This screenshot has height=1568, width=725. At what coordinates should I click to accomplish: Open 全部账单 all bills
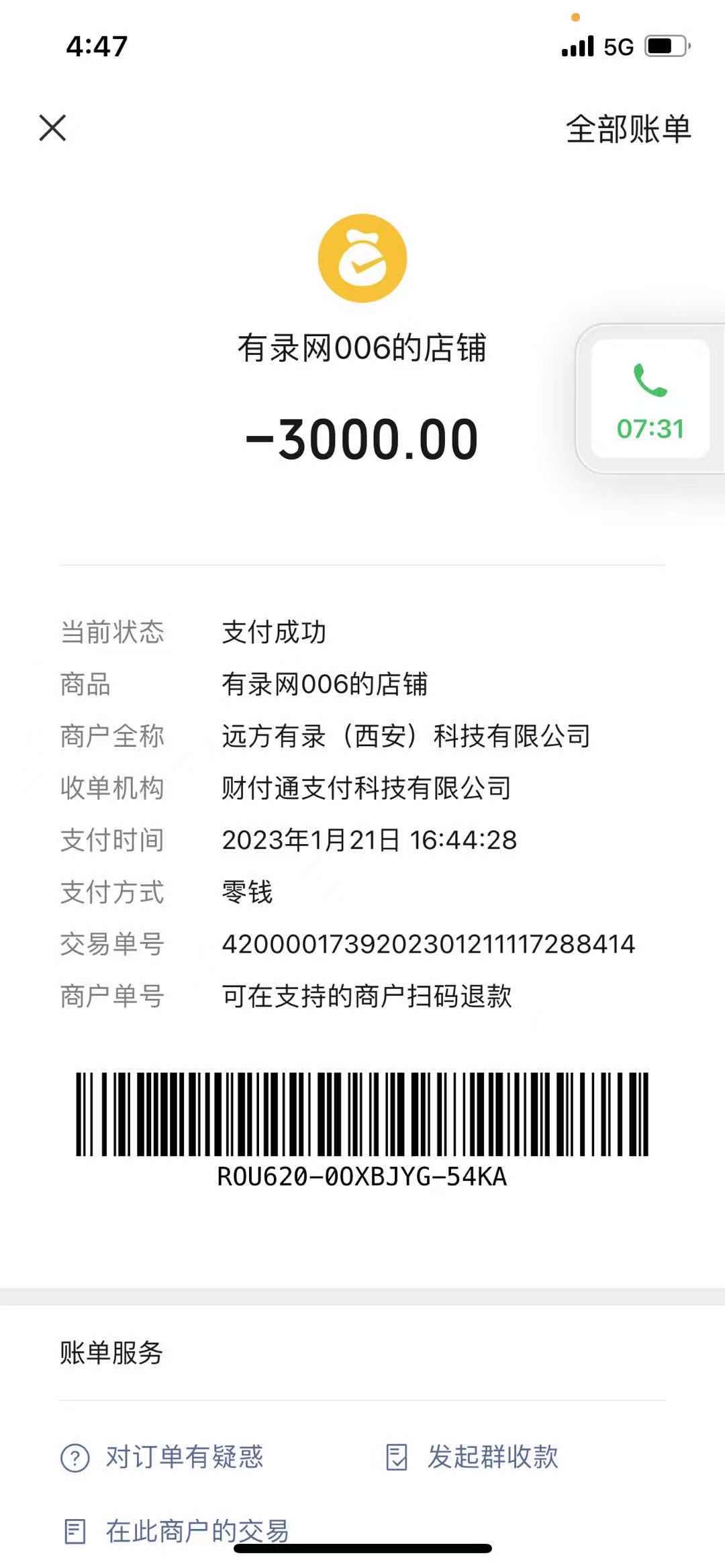coord(628,129)
